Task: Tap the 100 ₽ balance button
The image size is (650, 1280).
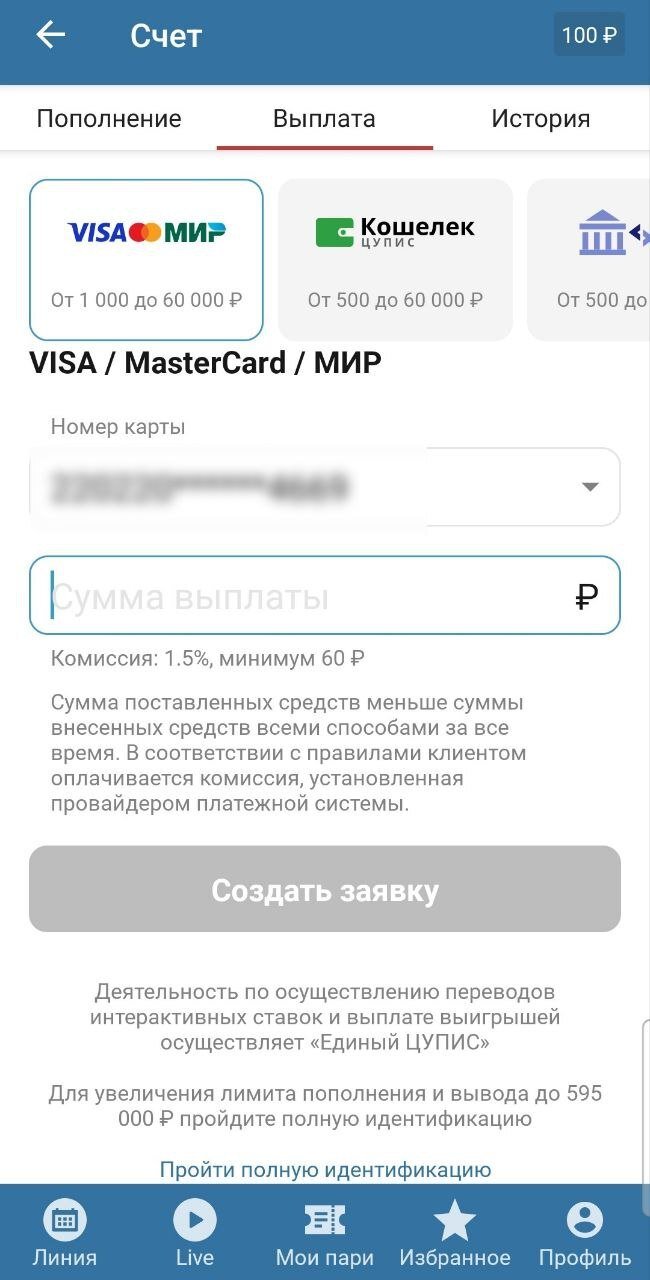Action: [589, 36]
